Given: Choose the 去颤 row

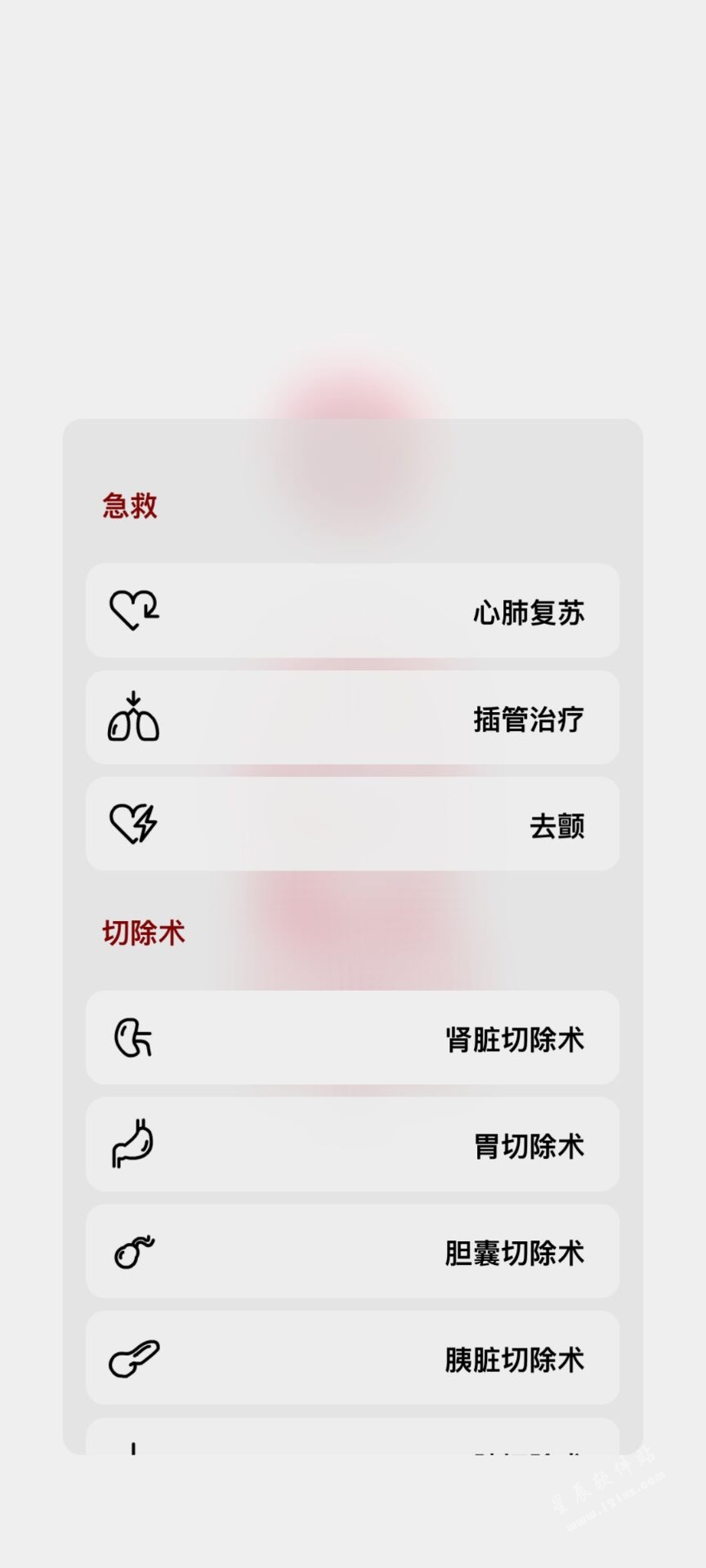Looking at the screenshot, I should click(352, 824).
